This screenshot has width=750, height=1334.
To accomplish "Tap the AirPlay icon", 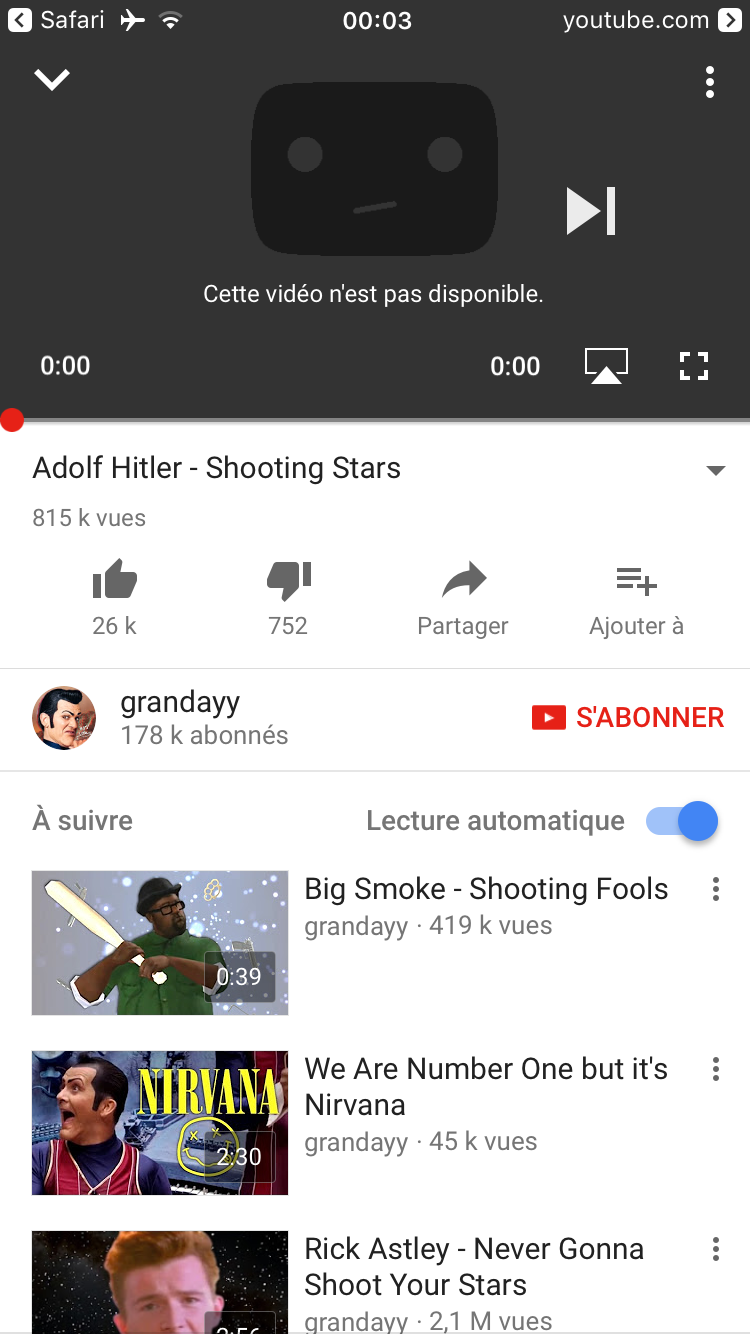I will [x=606, y=366].
